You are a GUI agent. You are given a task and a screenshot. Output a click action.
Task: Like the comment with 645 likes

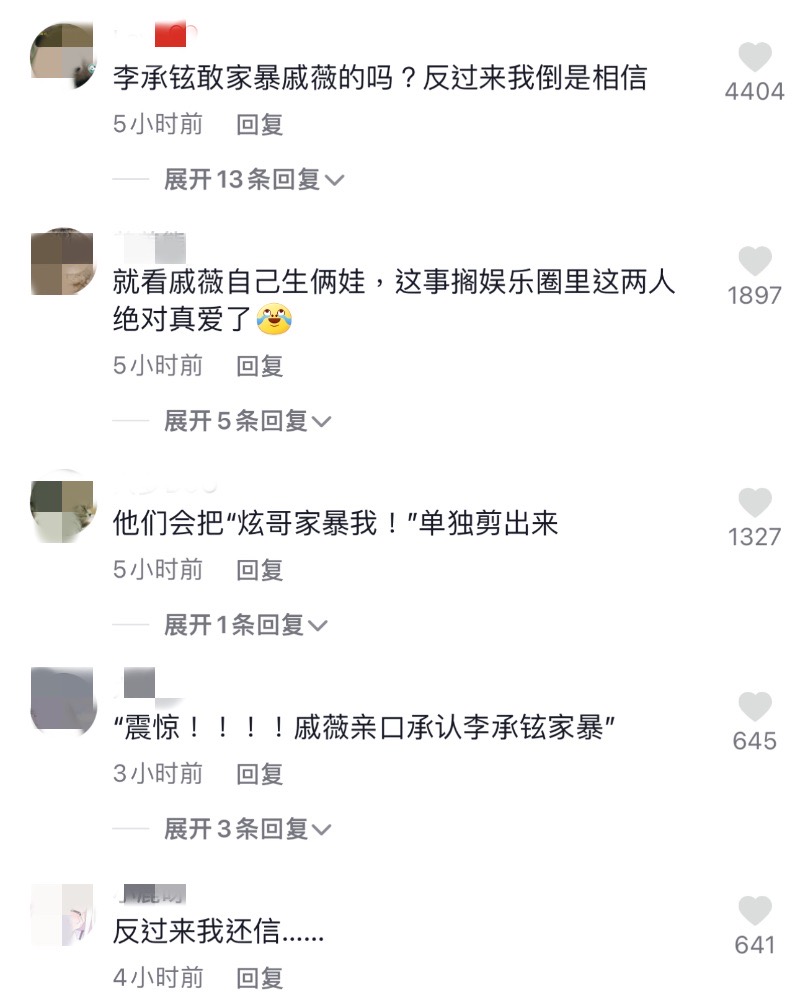pos(754,707)
